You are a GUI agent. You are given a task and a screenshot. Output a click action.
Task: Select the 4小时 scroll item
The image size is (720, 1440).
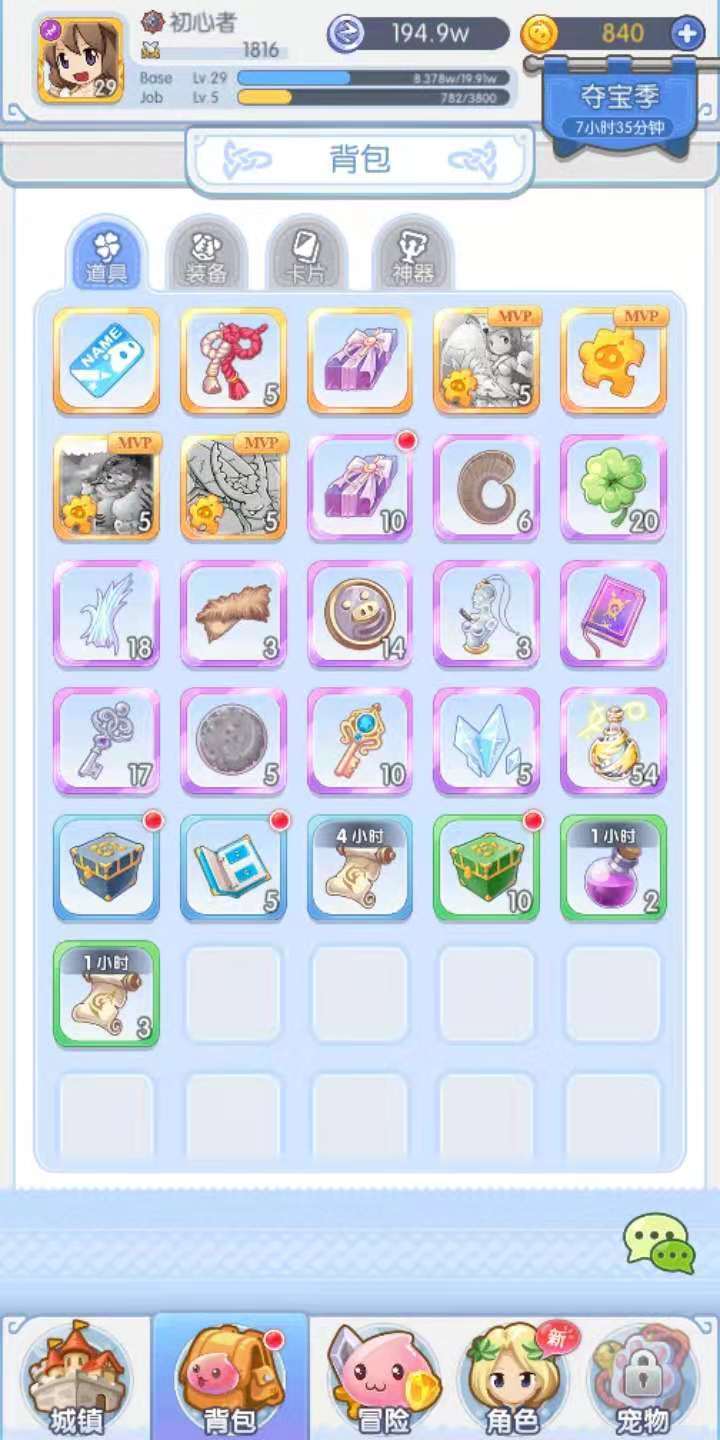(x=360, y=867)
